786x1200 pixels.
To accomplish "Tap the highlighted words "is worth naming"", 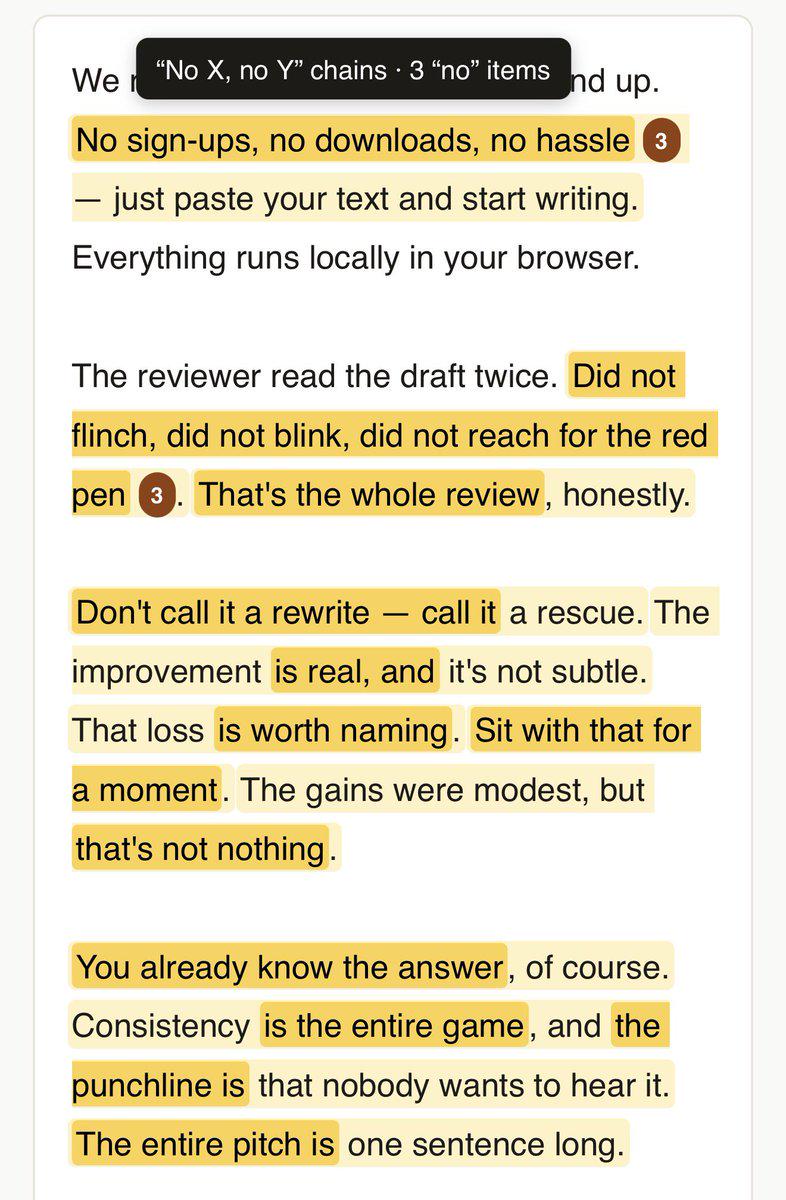I will [x=332, y=730].
